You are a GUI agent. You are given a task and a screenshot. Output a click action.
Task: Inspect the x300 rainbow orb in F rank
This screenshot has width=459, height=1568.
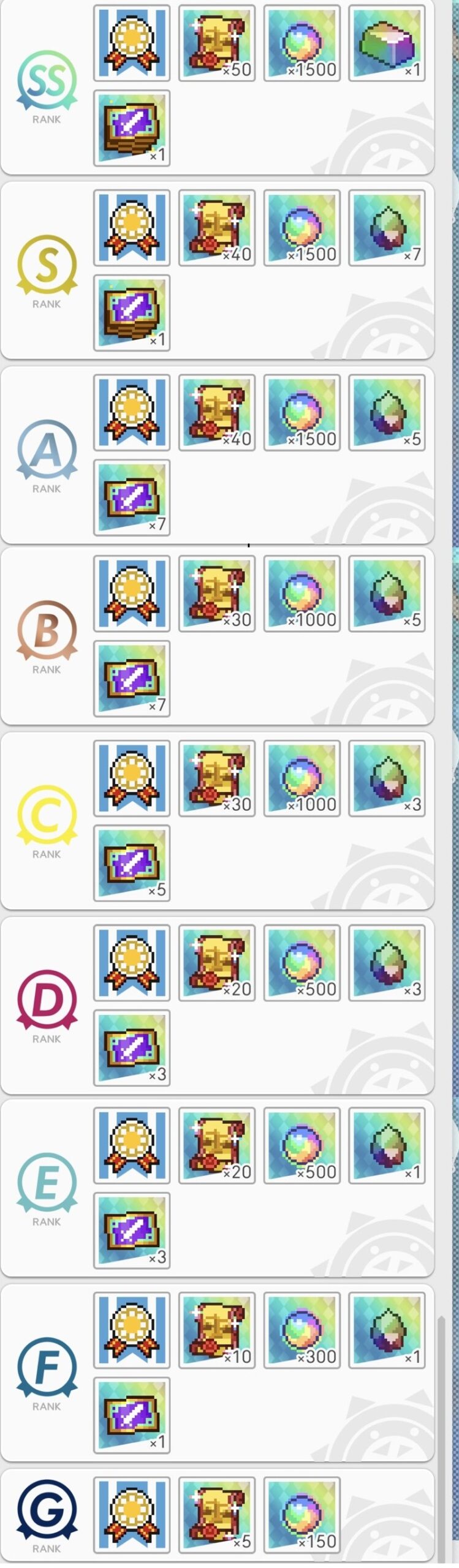(x=302, y=1330)
